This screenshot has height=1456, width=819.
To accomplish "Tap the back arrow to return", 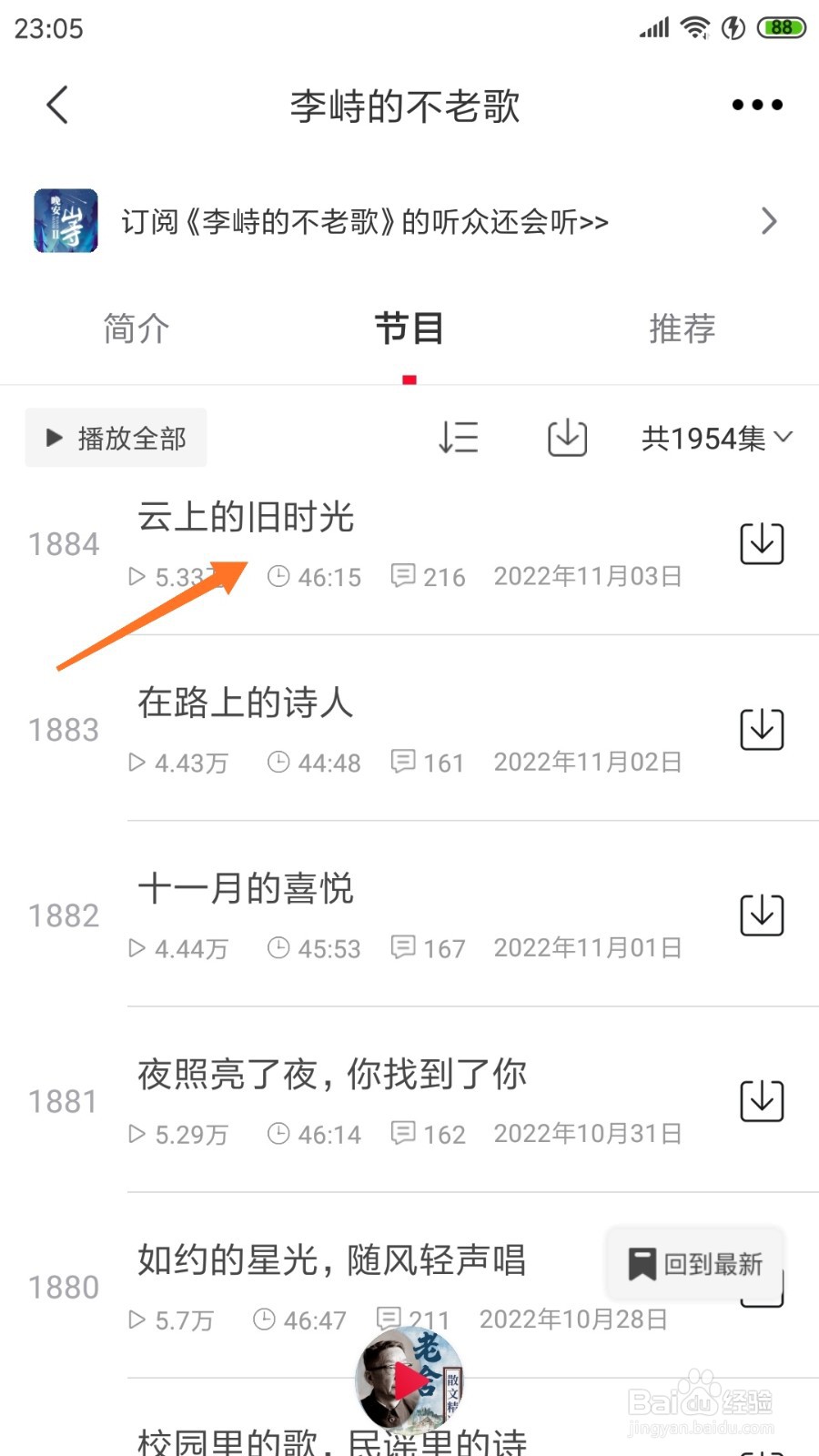I will point(56,105).
